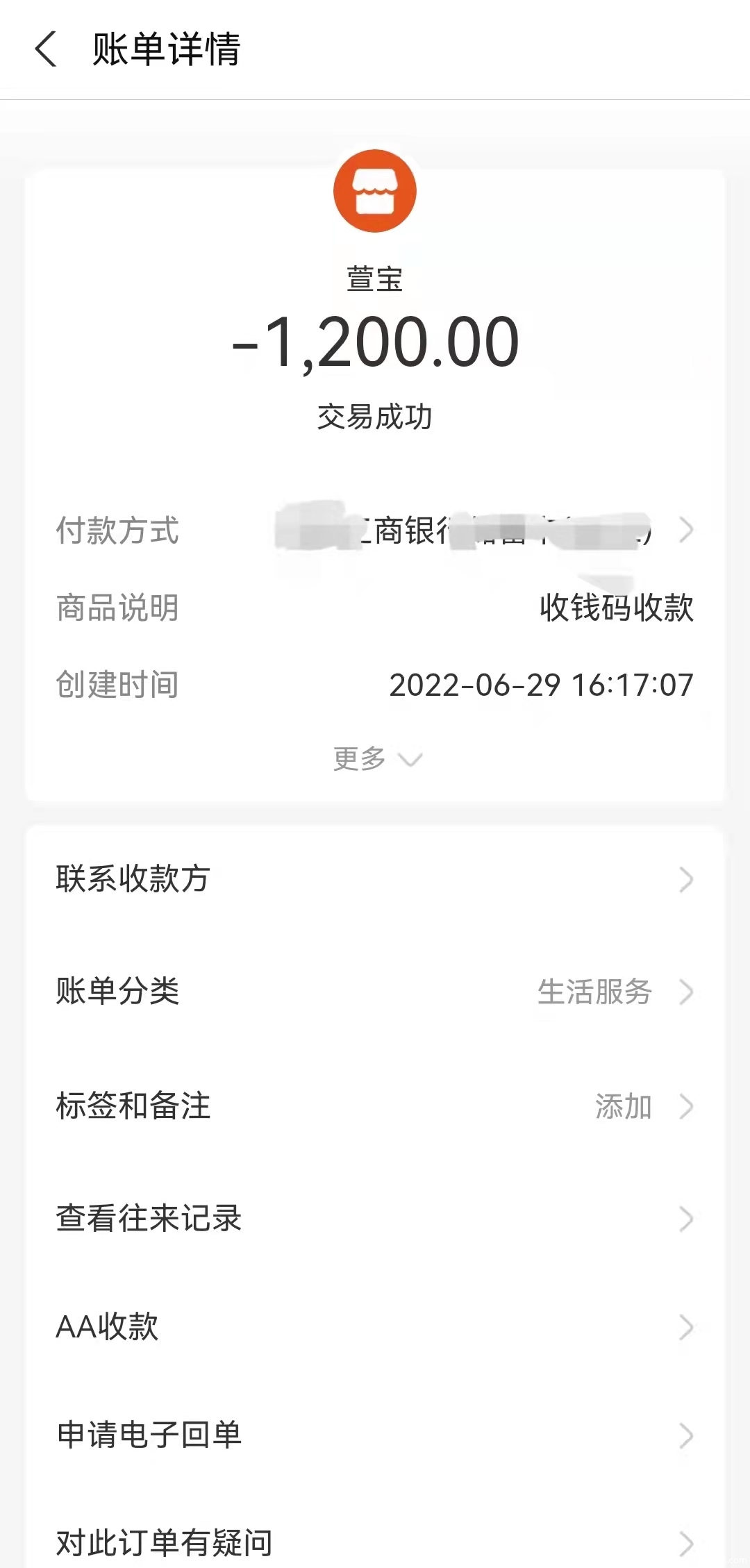Viewport: 750px width, 1568px height.
Task: Open 对此订单有疑问
Action: point(375,1543)
